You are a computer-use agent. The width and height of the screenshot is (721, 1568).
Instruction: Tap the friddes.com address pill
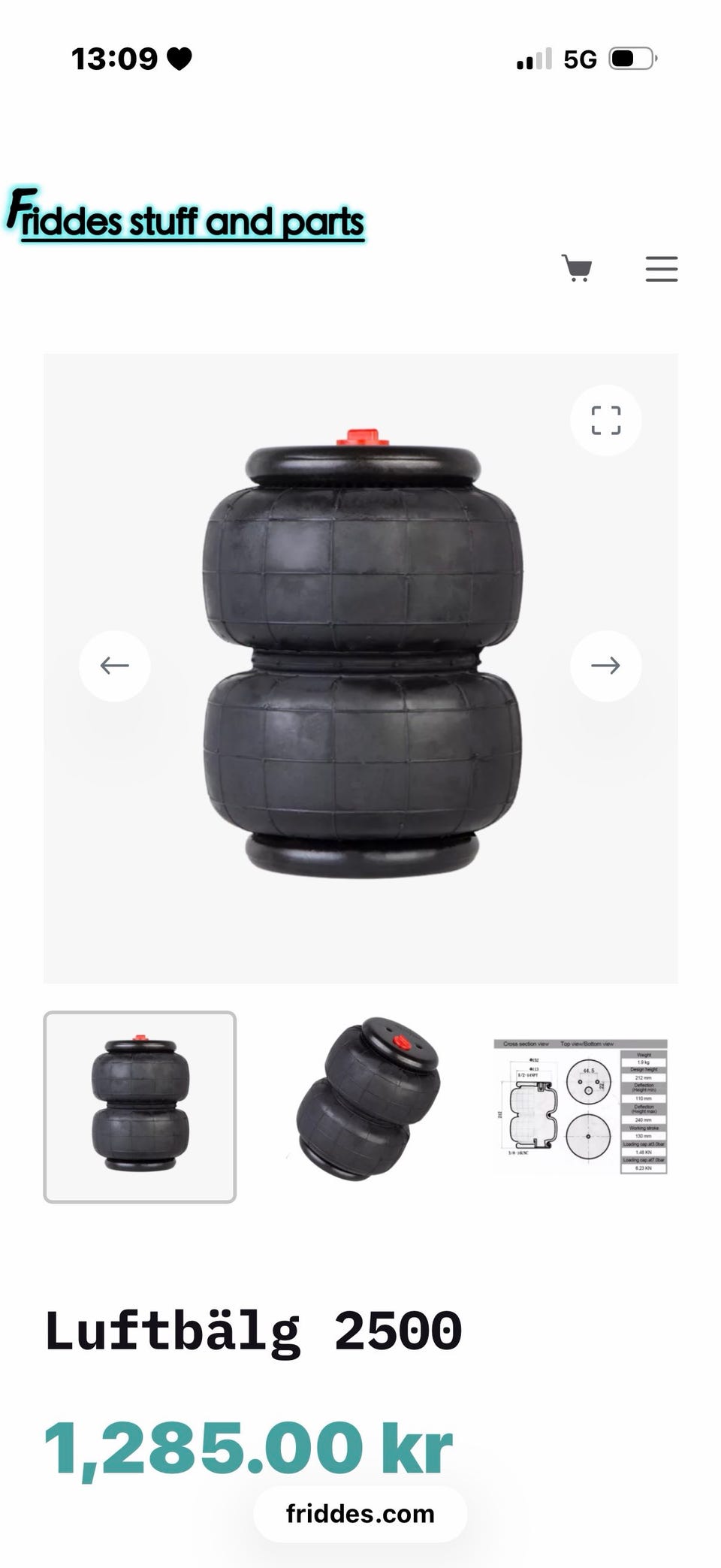pos(360,1514)
